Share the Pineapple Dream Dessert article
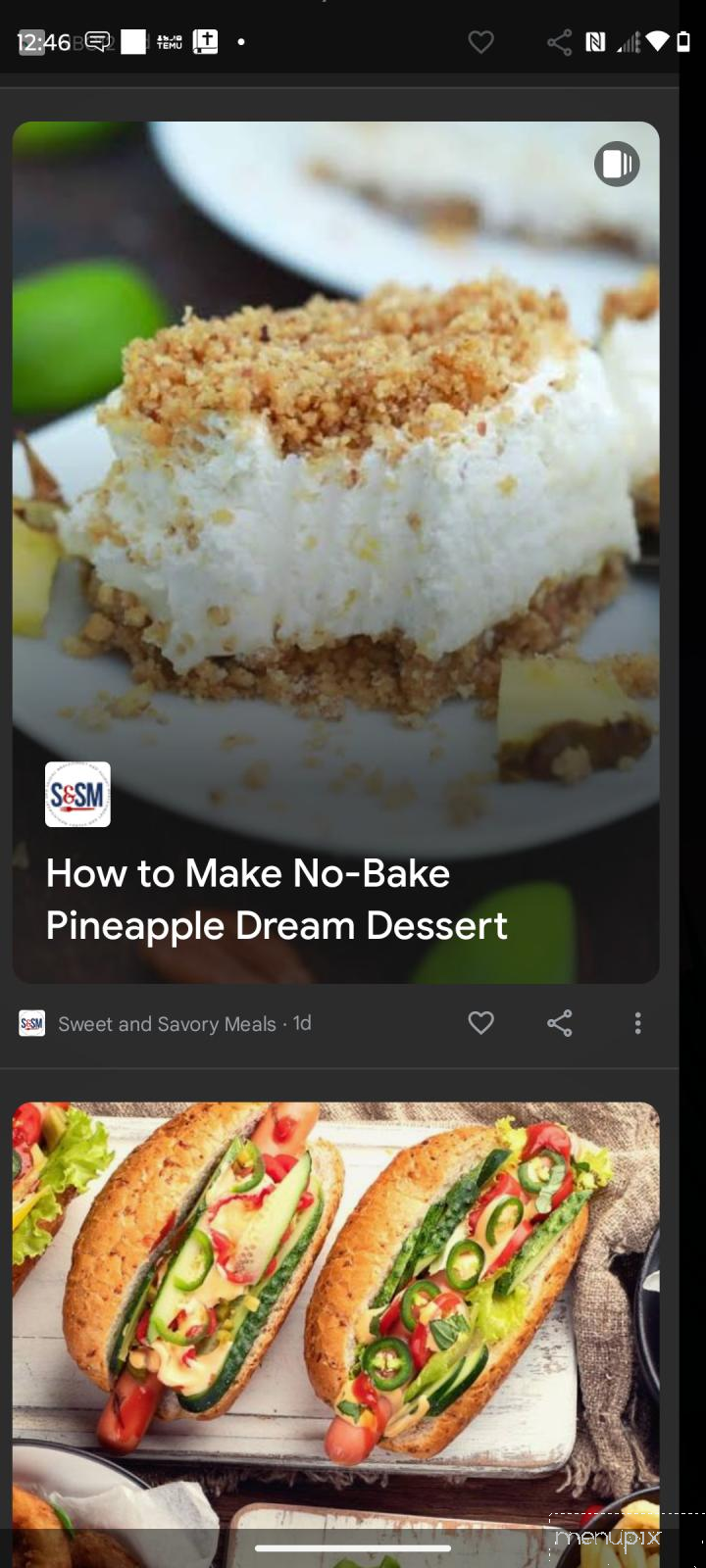The image size is (706, 1568). point(560,1023)
